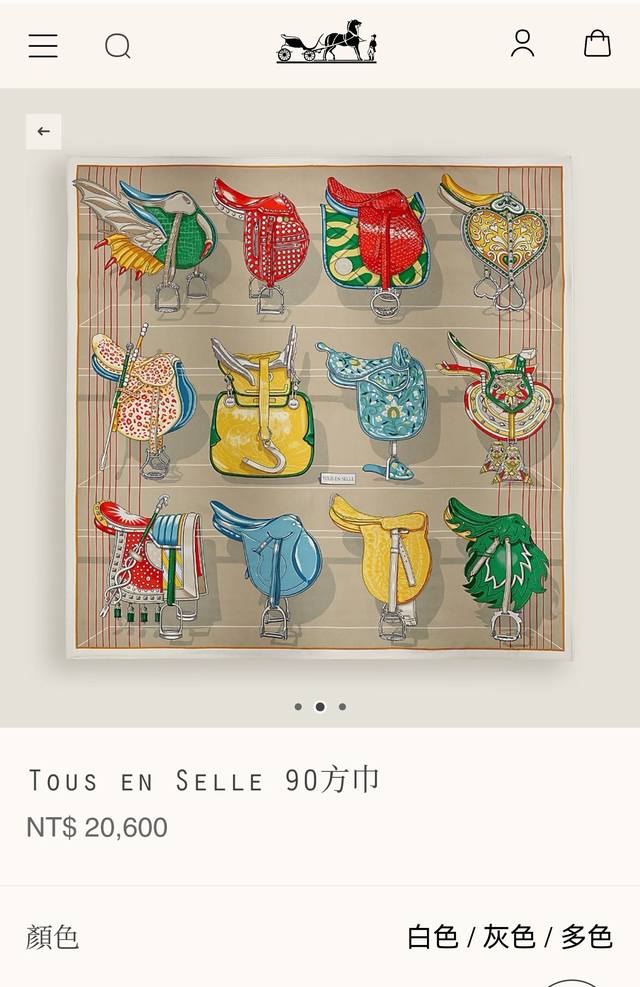Viewport: 640px width, 987px height.
Task: Jump to the third image dot
Action: tap(342, 707)
